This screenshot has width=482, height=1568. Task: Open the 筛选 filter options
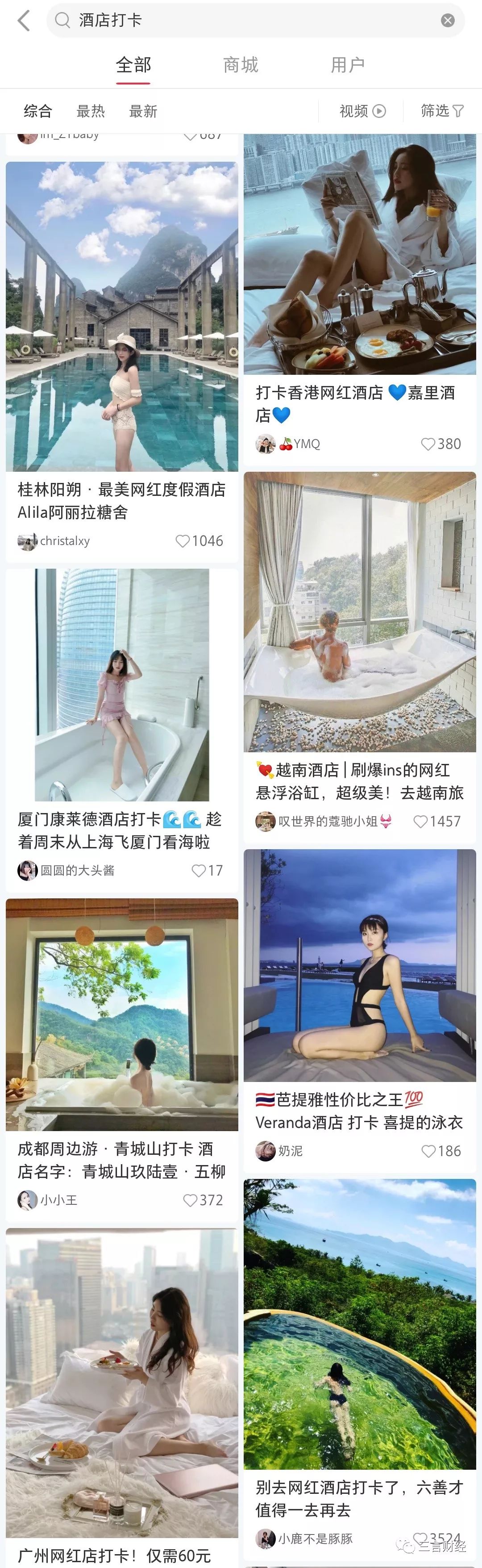coord(442,111)
